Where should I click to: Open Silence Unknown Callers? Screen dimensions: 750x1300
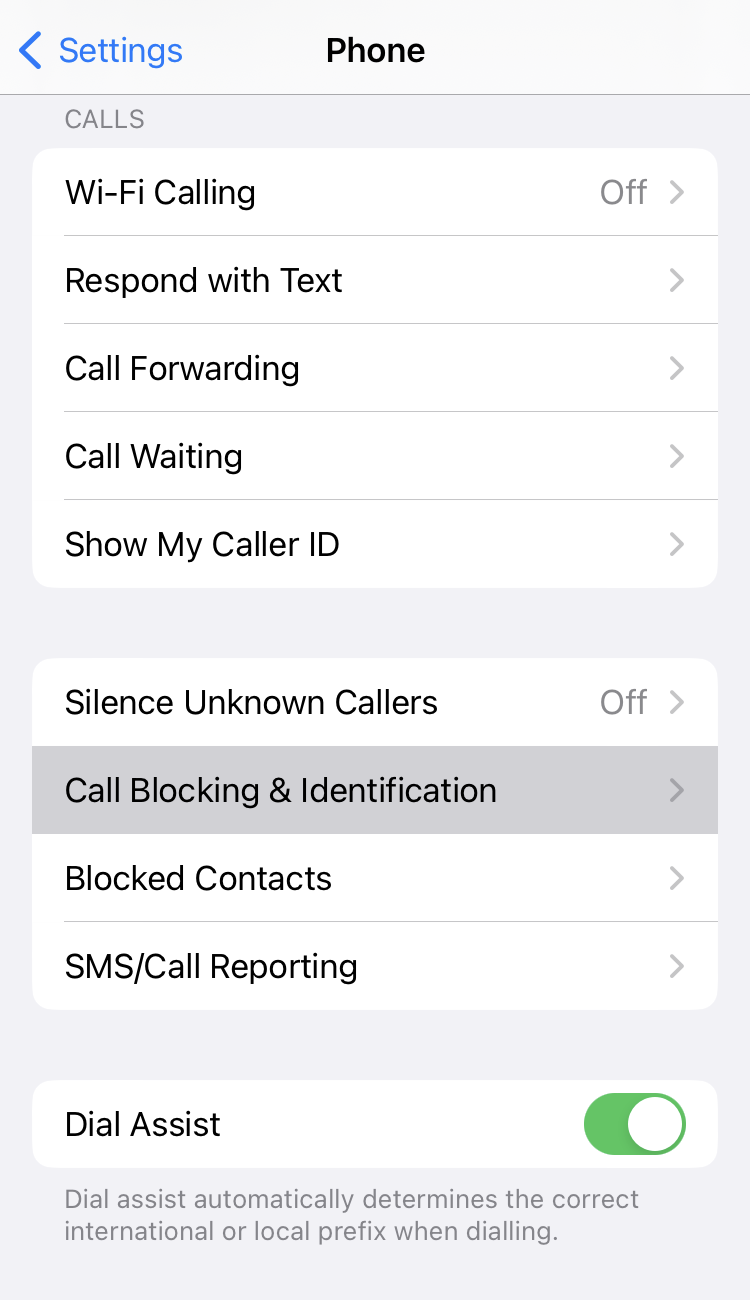point(375,702)
